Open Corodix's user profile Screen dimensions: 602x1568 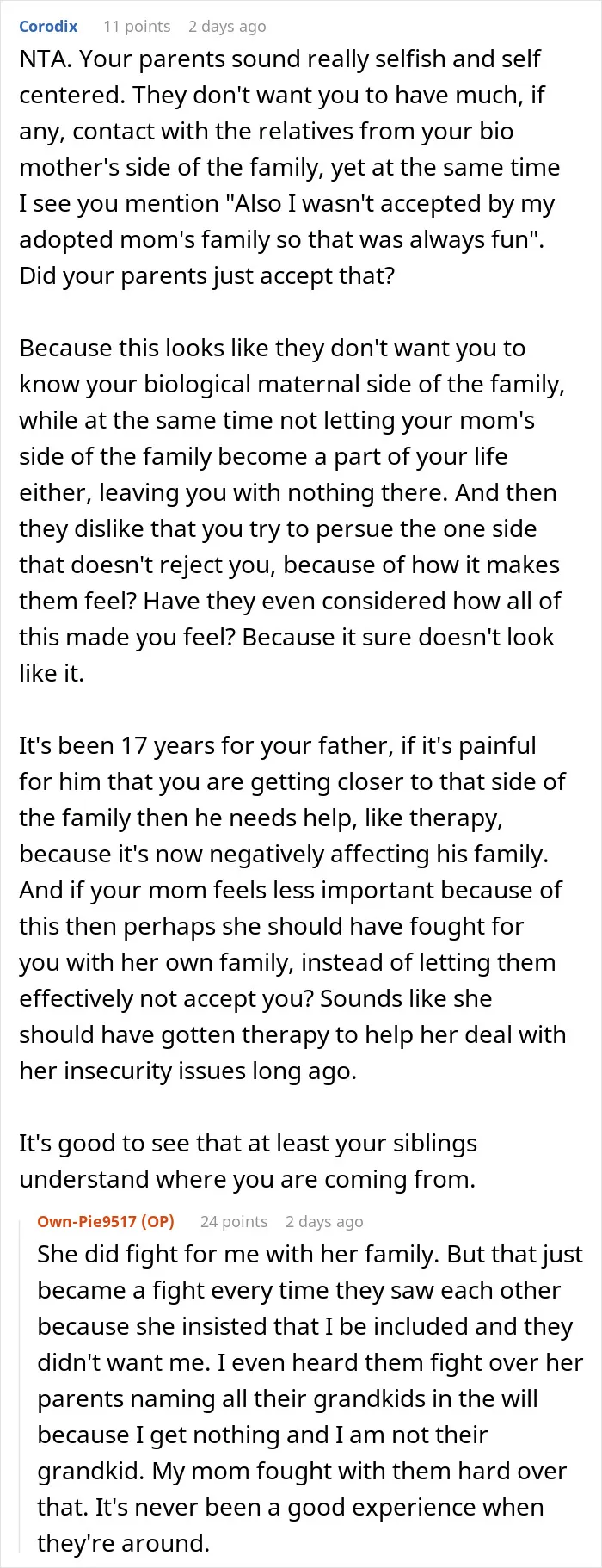(x=48, y=27)
